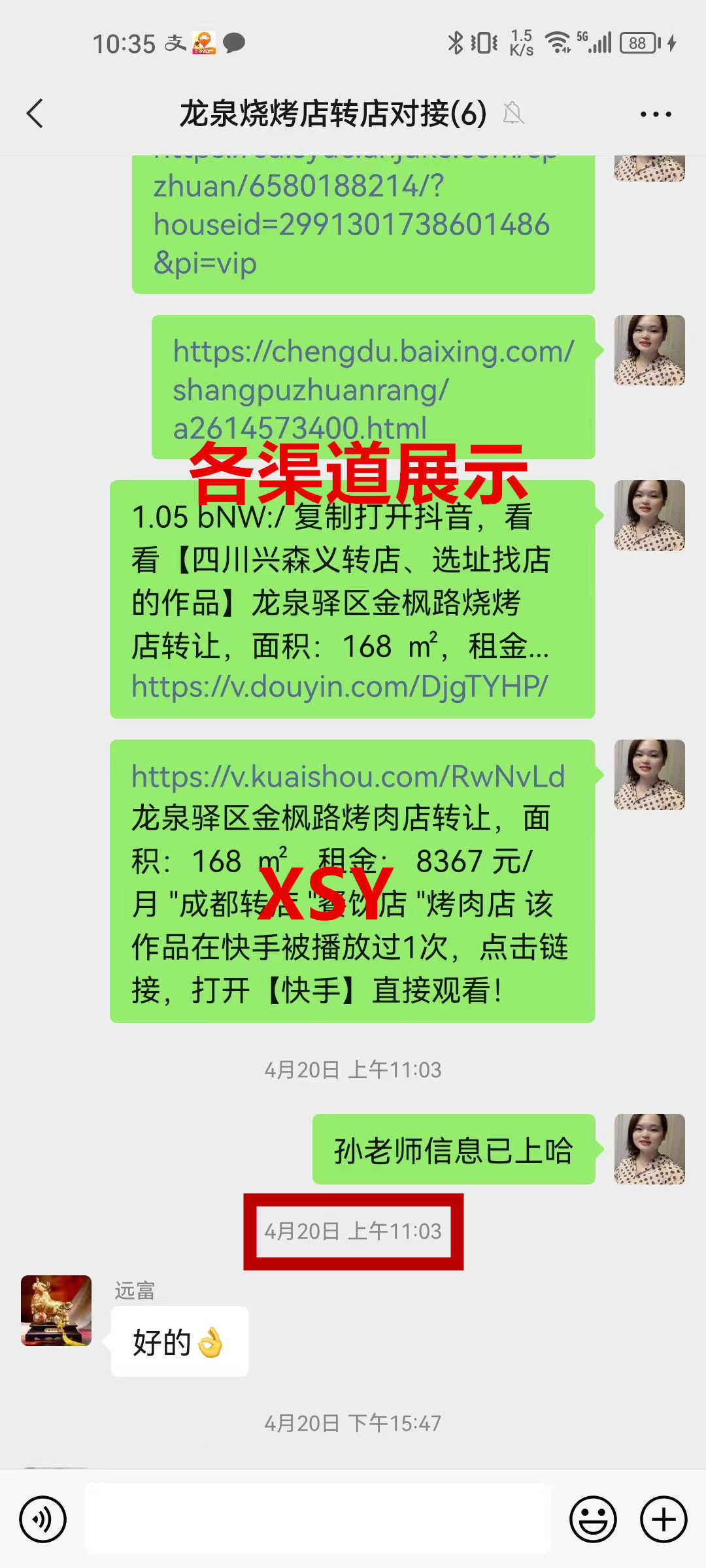Viewport: 706px width, 1568px height.
Task: View 远富's profile avatar
Action: pyautogui.click(x=56, y=1310)
